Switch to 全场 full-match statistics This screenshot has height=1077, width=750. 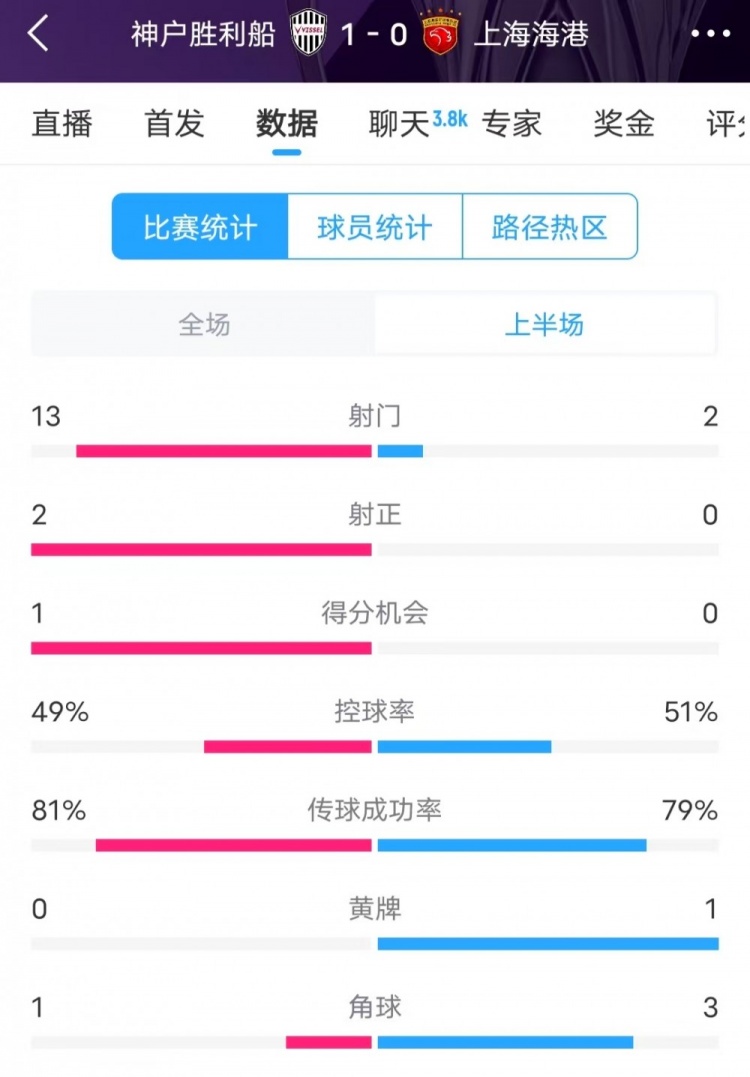pos(202,324)
